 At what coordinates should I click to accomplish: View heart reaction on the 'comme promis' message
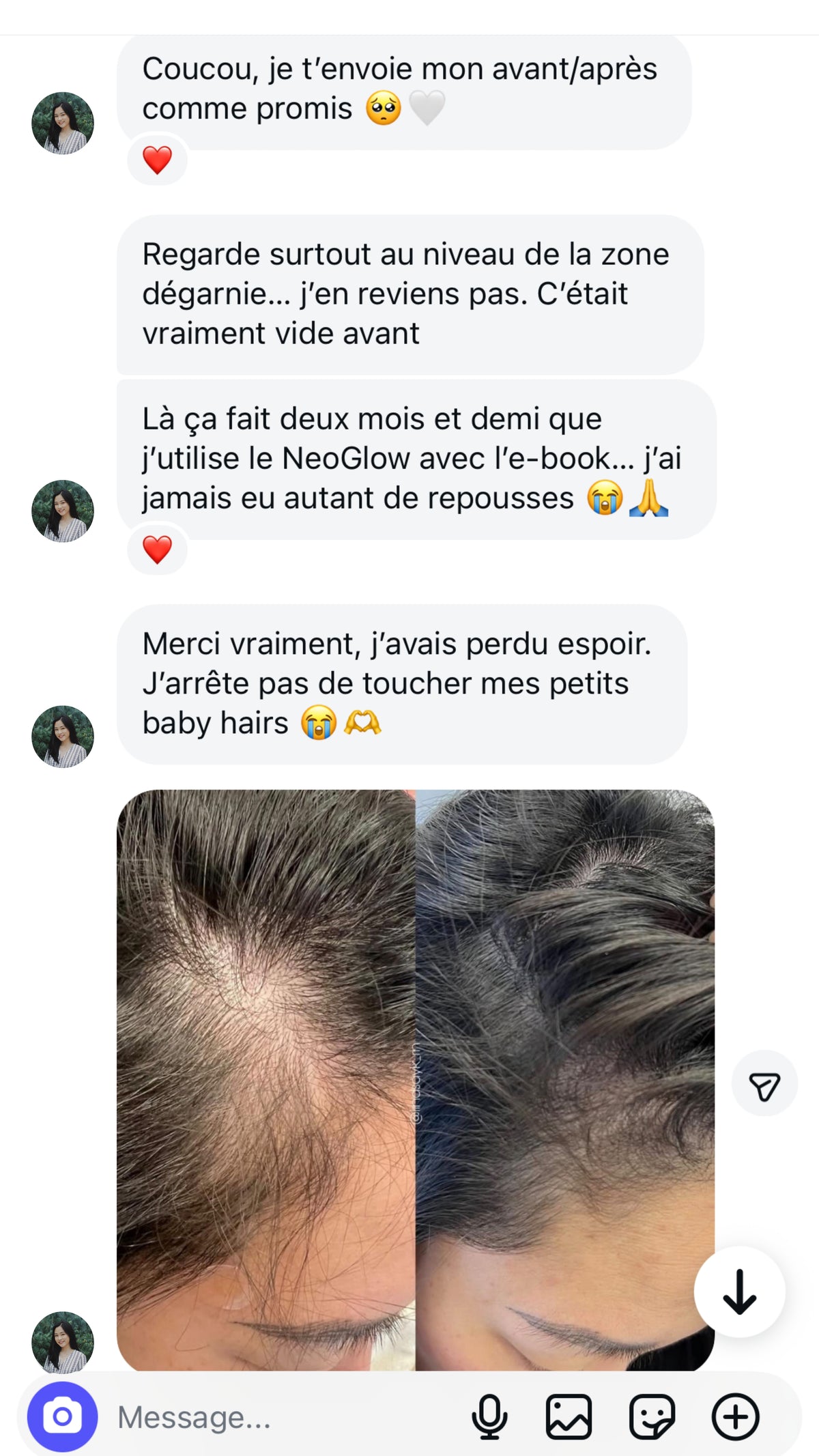(157, 161)
